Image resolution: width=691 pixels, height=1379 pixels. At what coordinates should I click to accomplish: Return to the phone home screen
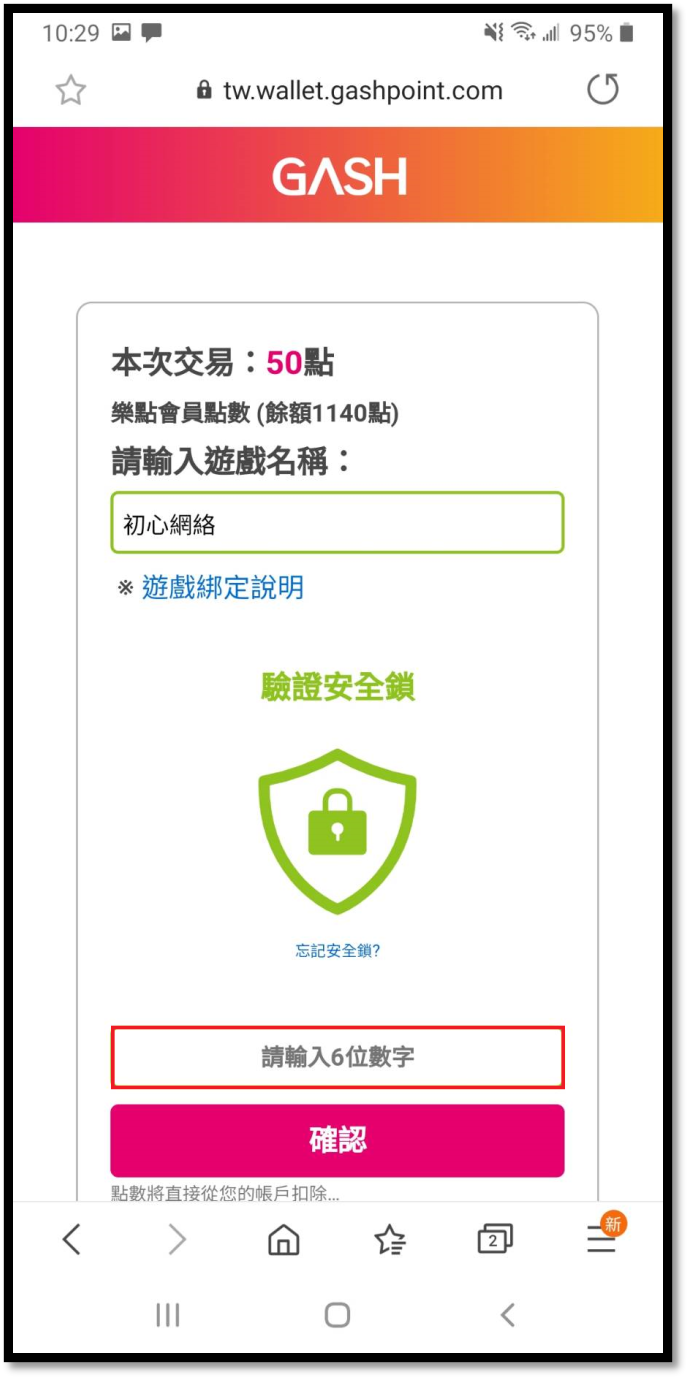(x=337, y=1315)
